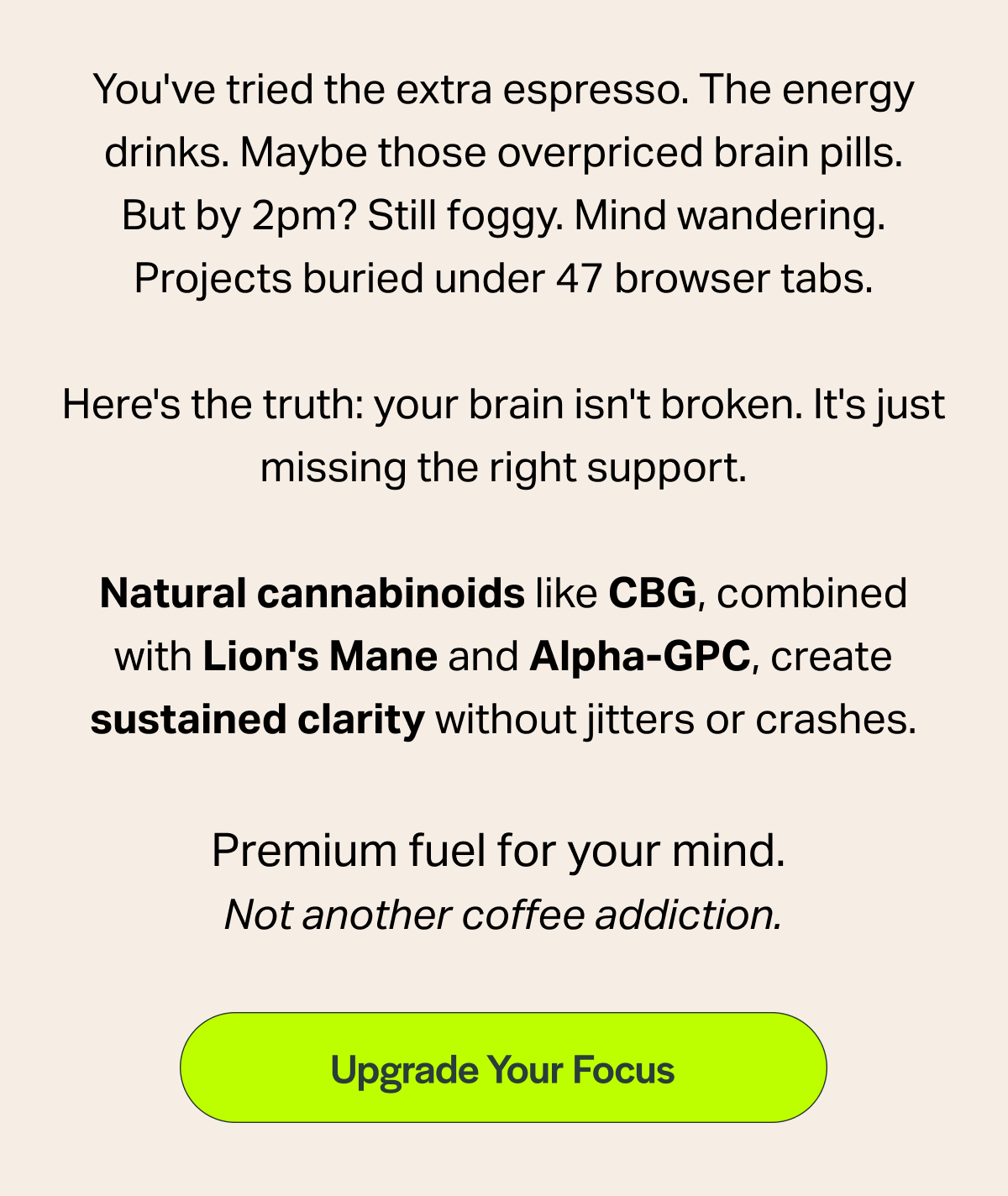
Task: Select the phrase your brain isn't broken
Action: pyautogui.click(x=585, y=404)
